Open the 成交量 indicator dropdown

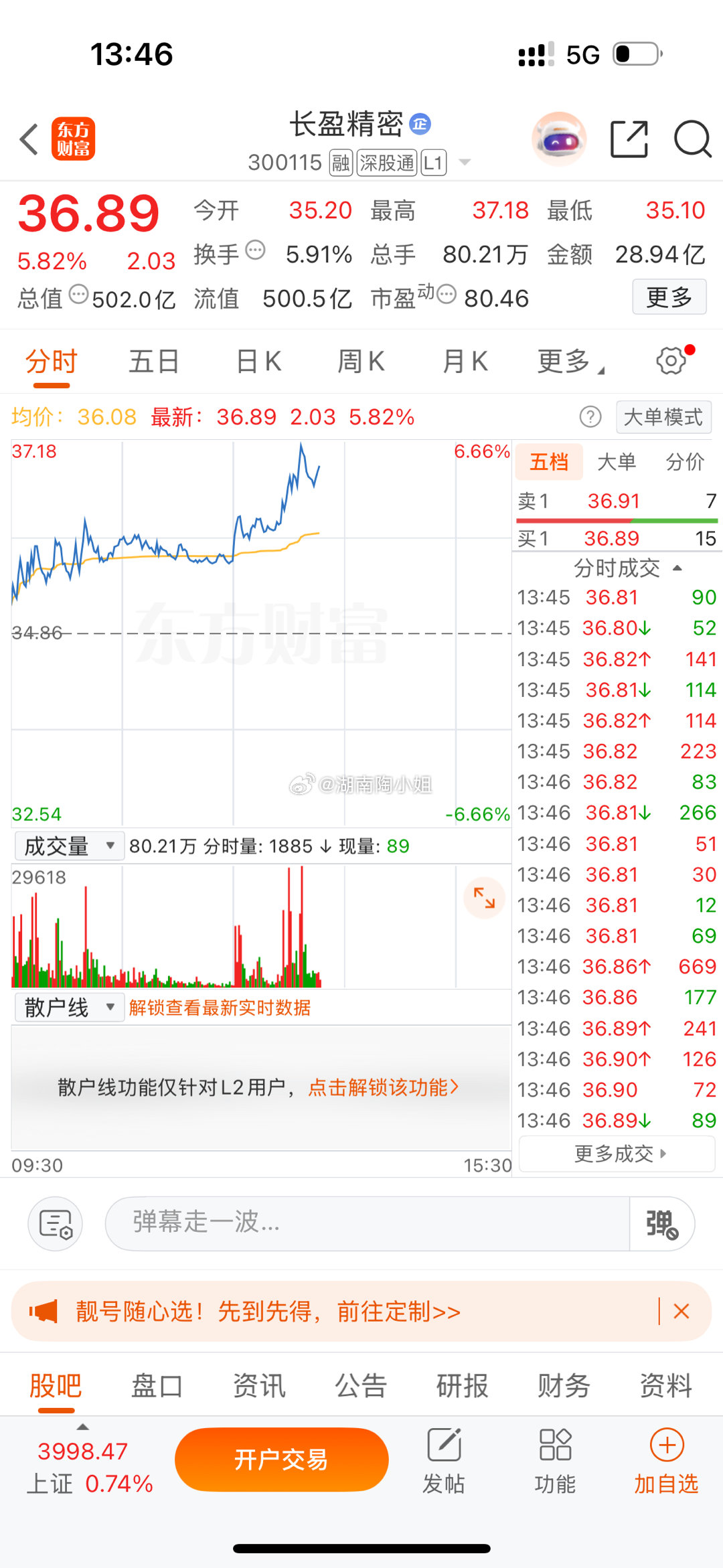(x=67, y=846)
